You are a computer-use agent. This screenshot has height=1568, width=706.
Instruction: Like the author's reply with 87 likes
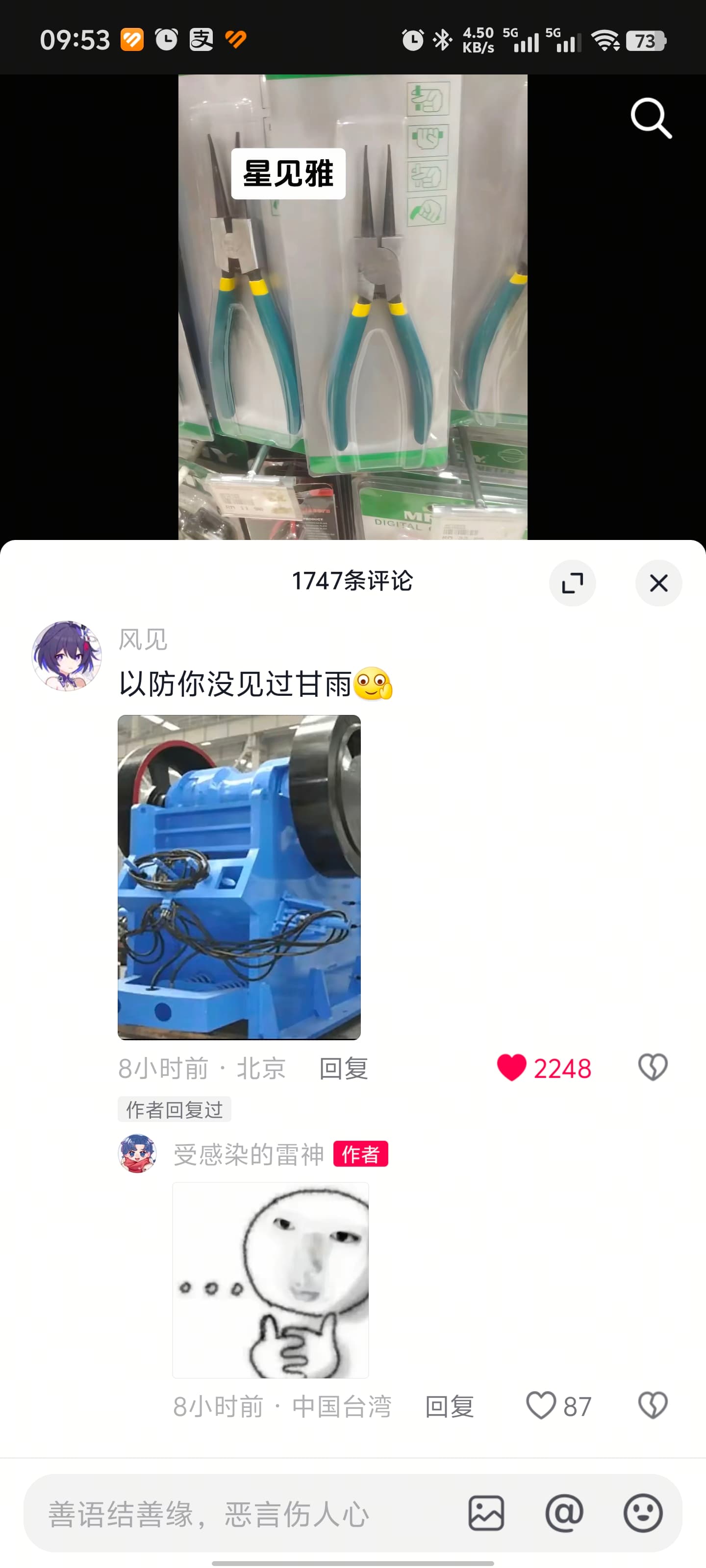coord(541,1405)
